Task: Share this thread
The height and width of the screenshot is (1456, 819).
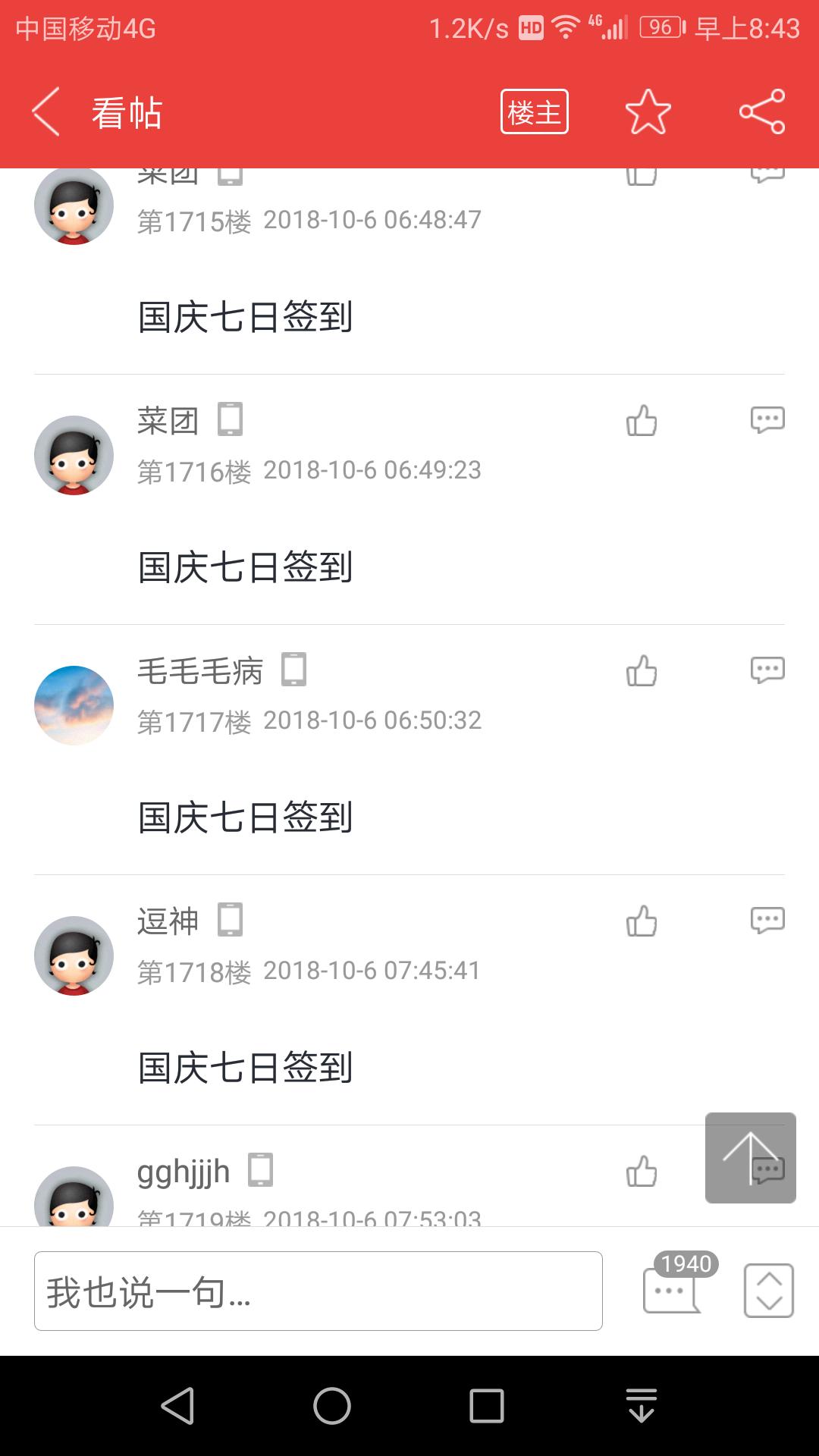Action: click(x=762, y=112)
